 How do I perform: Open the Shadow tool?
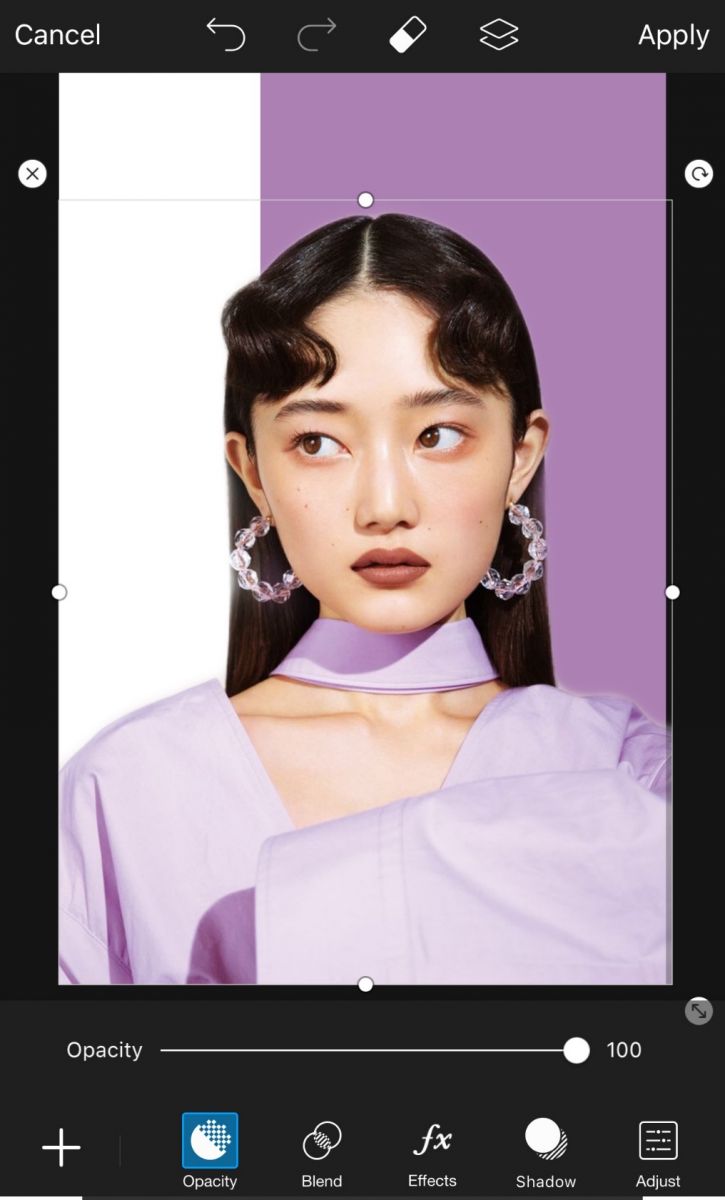546,1150
